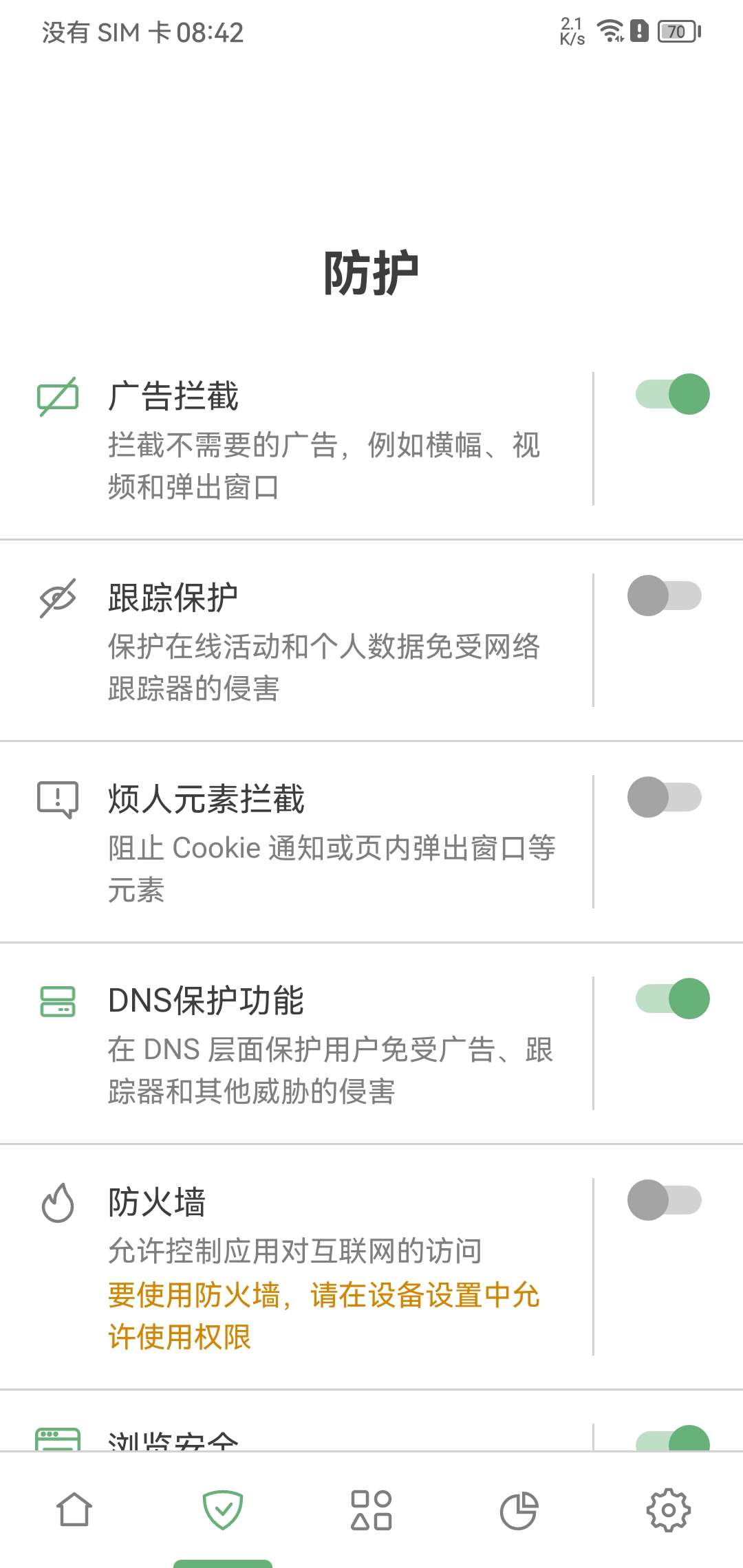Viewport: 743px width, 1568px height.
Task: Turn off the 广告拦截 switch
Action: [x=672, y=395]
